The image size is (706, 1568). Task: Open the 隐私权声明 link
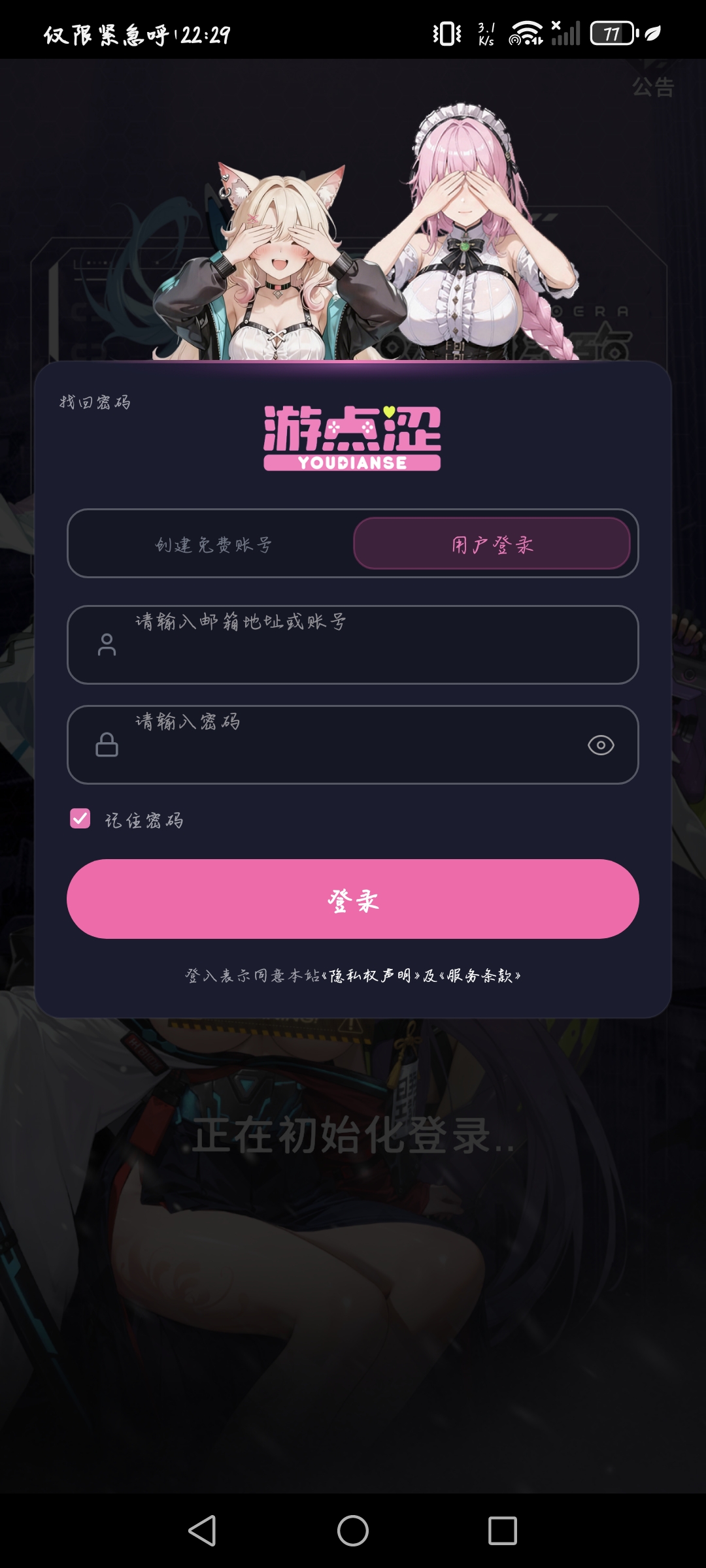pos(371,976)
